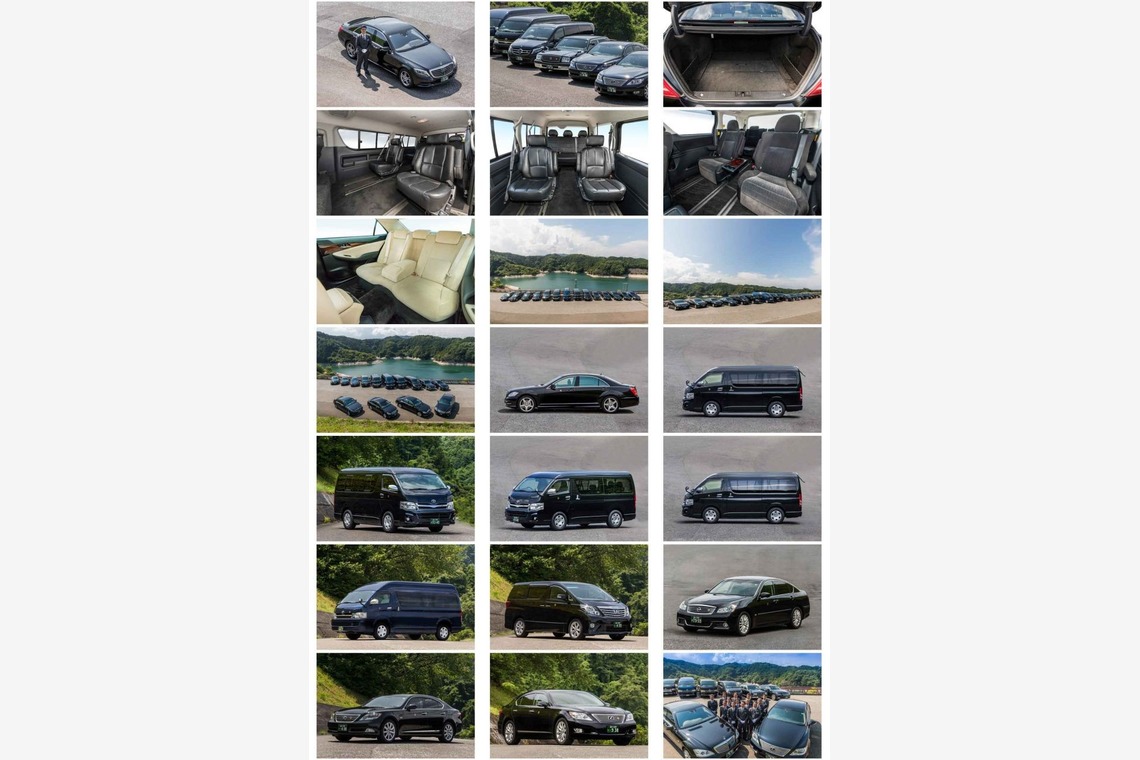Open the diagonal row of parked cars photo
1140x760 pixels.
(568, 54)
